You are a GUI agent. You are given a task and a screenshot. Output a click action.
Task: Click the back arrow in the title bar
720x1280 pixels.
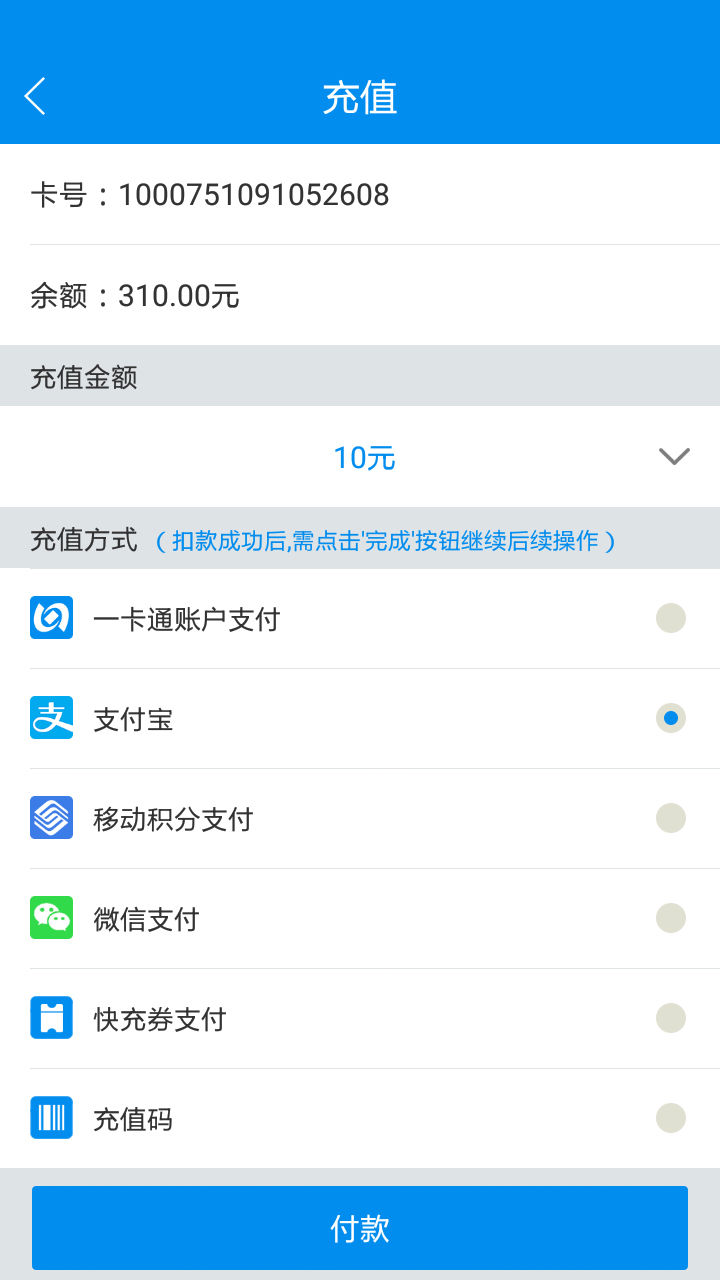34,95
